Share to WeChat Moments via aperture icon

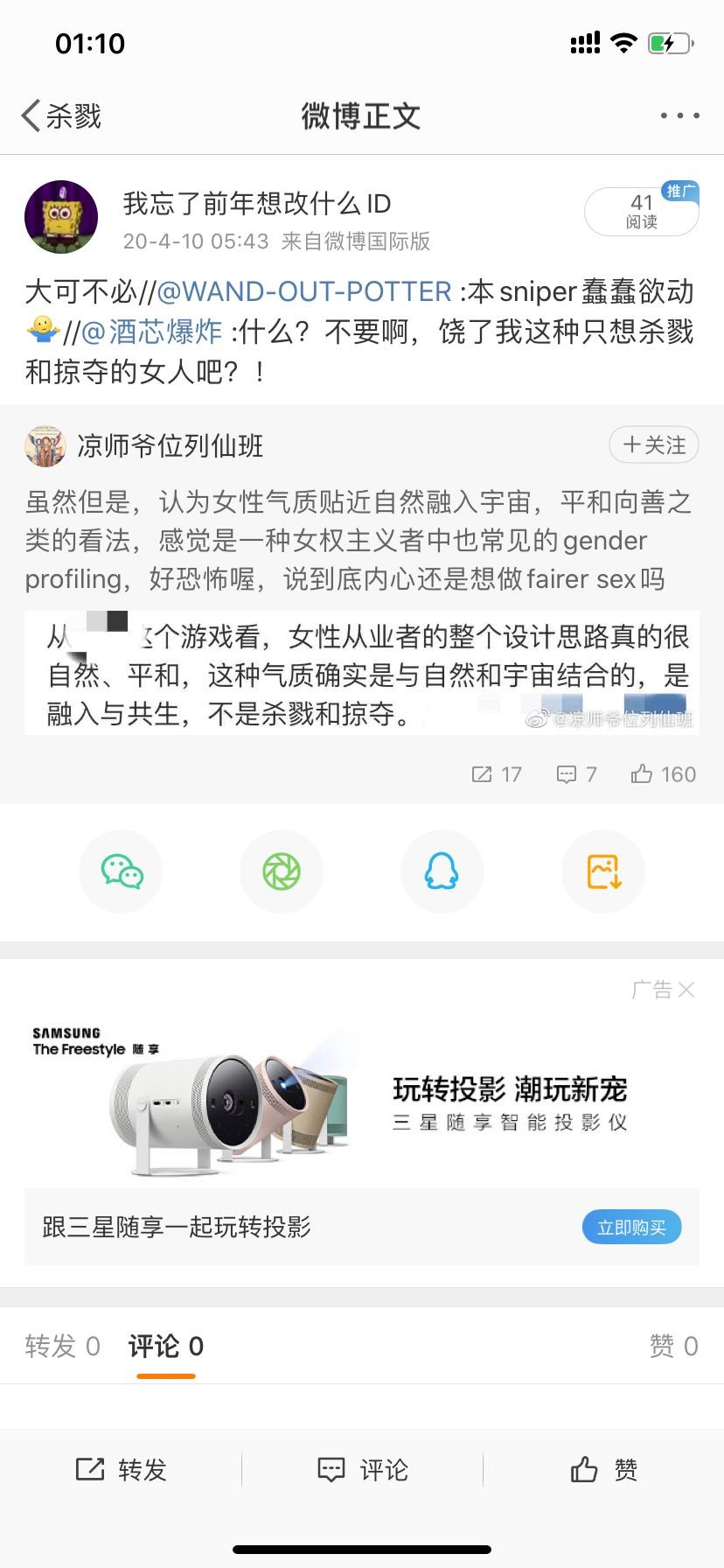282,871
